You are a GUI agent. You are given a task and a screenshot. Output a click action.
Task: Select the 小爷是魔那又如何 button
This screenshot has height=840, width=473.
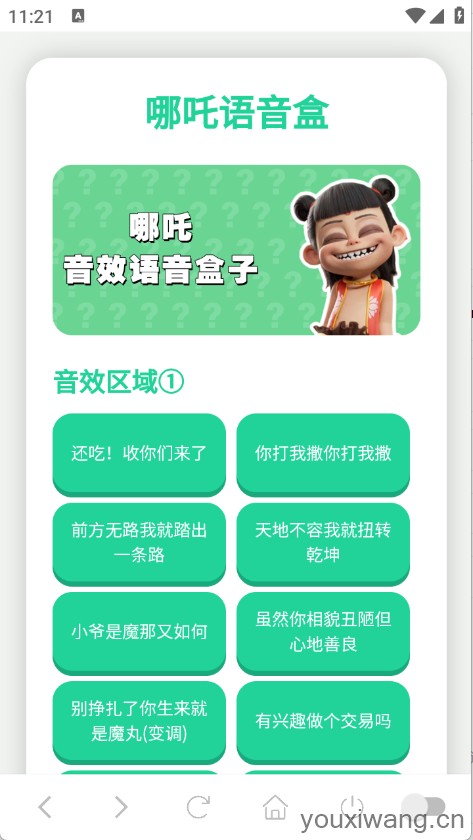click(139, 633)
